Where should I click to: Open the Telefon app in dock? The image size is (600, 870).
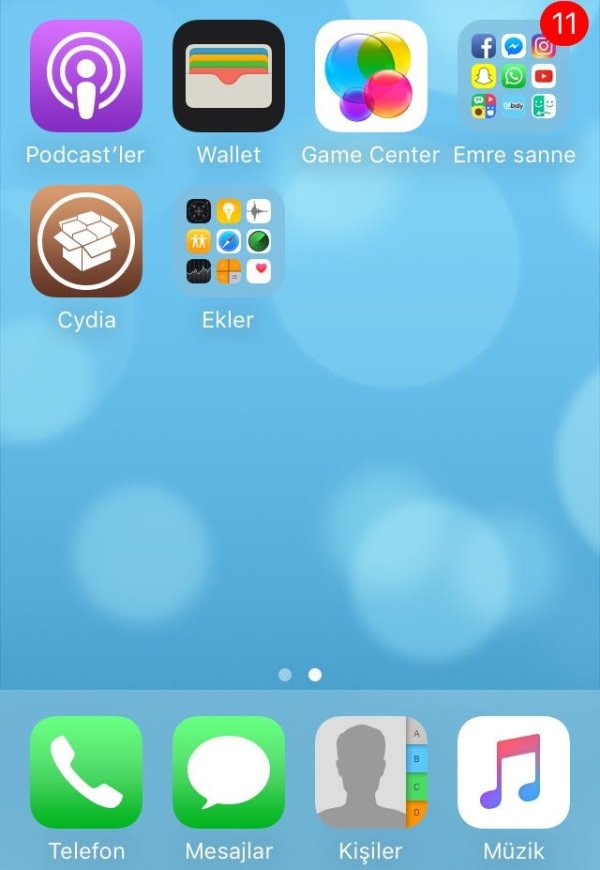86,772
